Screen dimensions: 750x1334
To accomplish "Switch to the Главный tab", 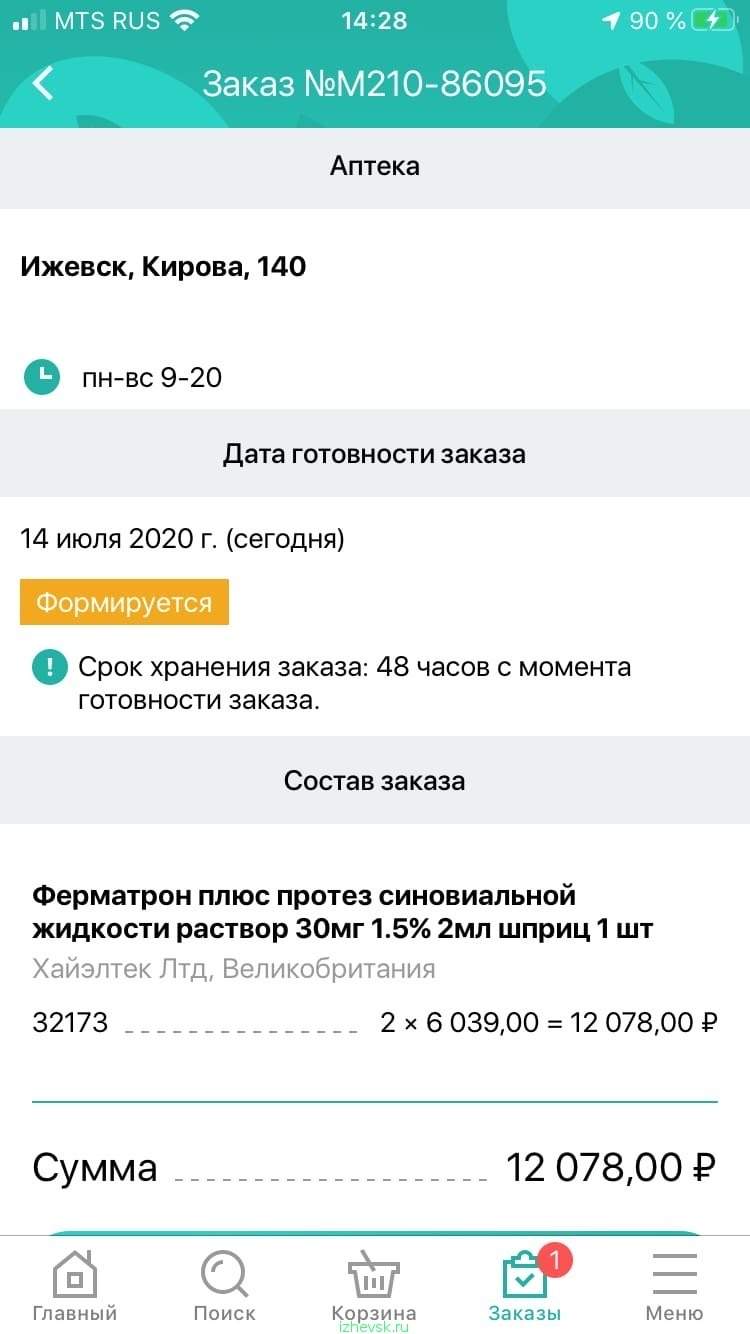I will [x=75, y=1285].
